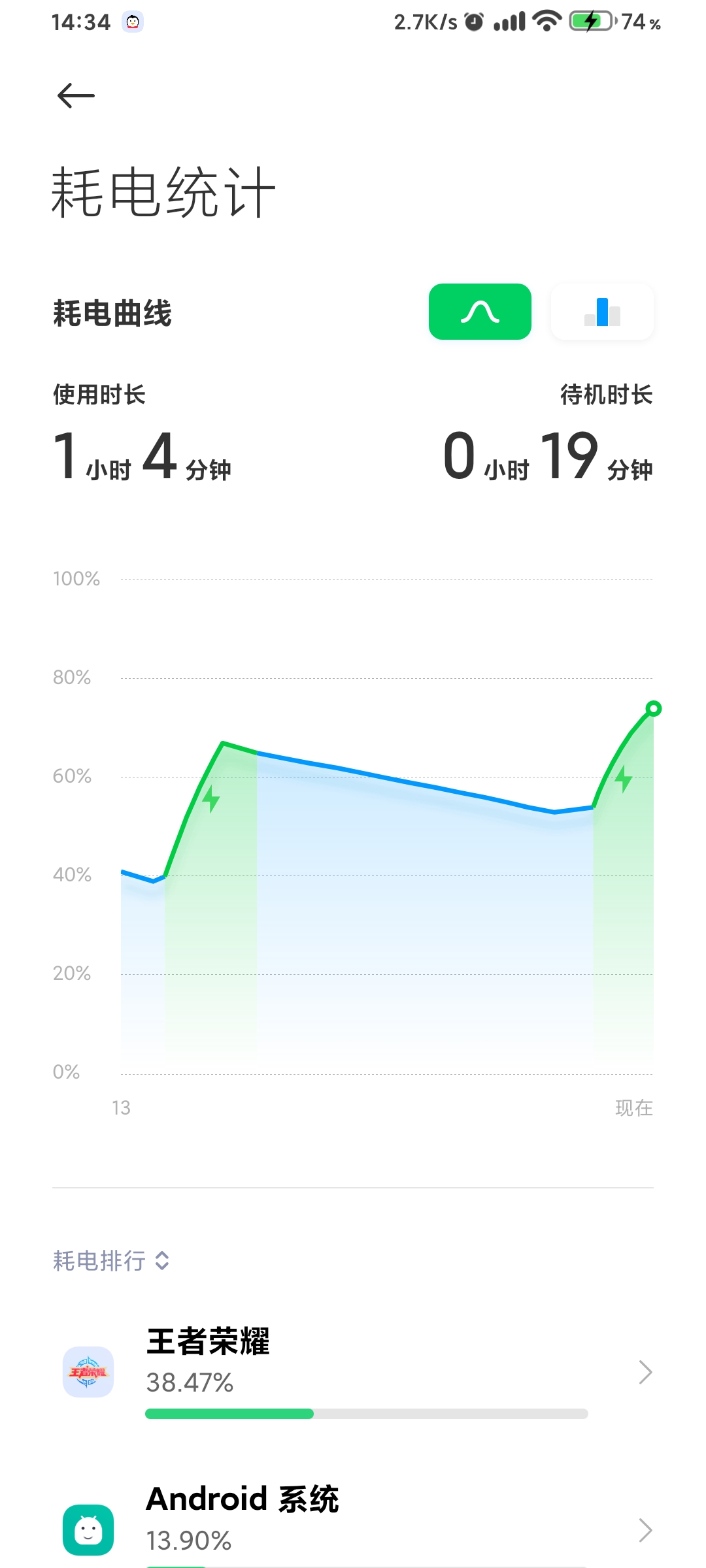Open the 耗电排行 sort dropdown
Image resolution: width=706 pixels, height=1568 pixels.
pyautogui.click(x=111, y=1260)
